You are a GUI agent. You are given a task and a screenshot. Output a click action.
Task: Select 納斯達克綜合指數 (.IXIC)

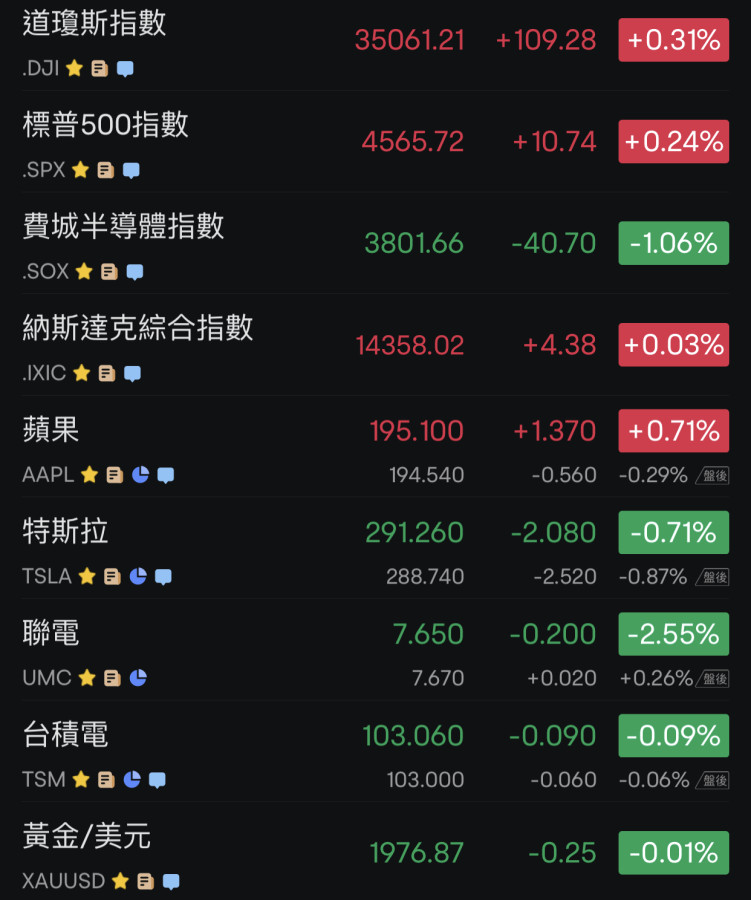(x=138, y=328)
